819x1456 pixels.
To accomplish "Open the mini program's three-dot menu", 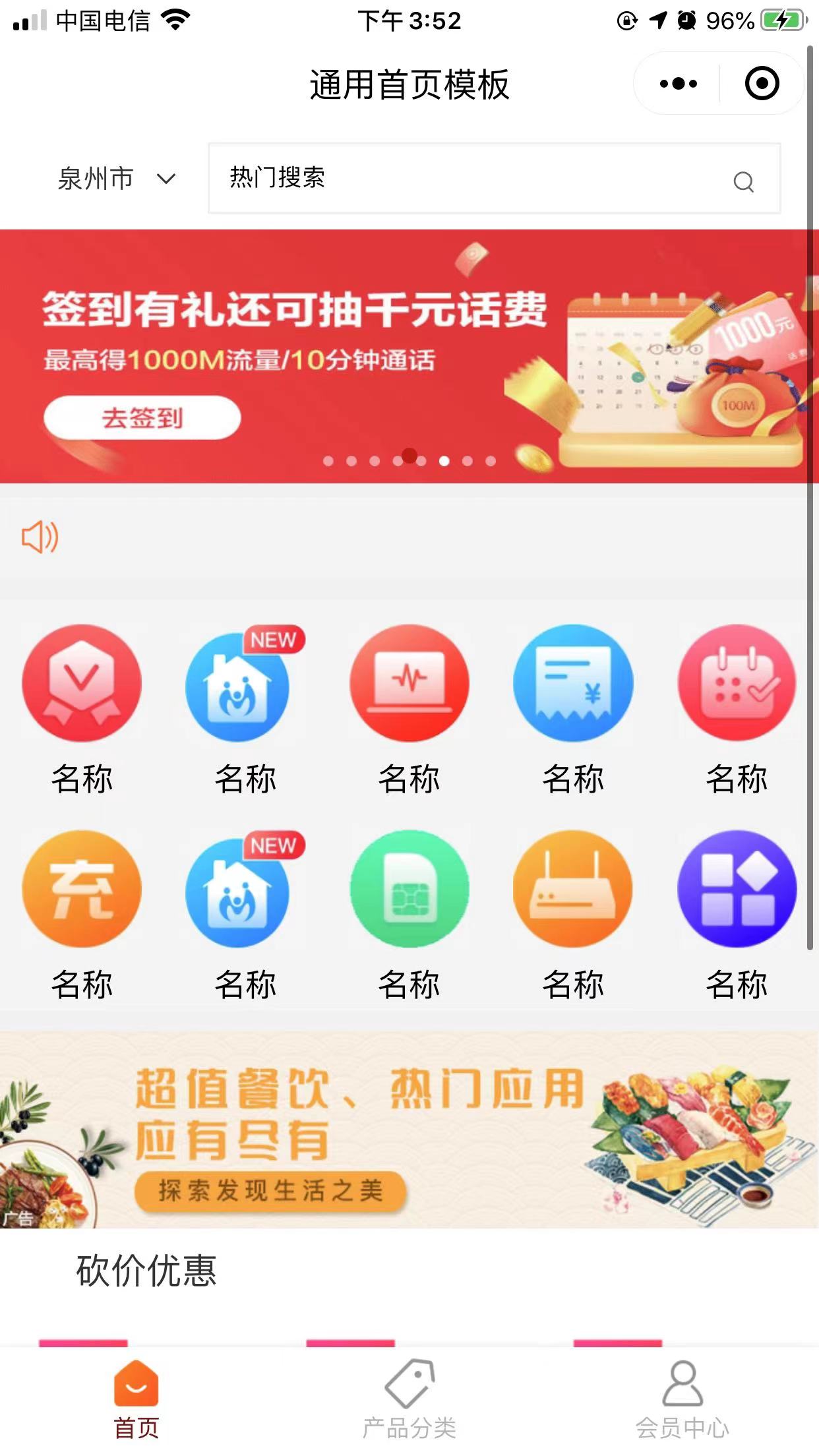I will pyautogui.click(x=678, y=84).
